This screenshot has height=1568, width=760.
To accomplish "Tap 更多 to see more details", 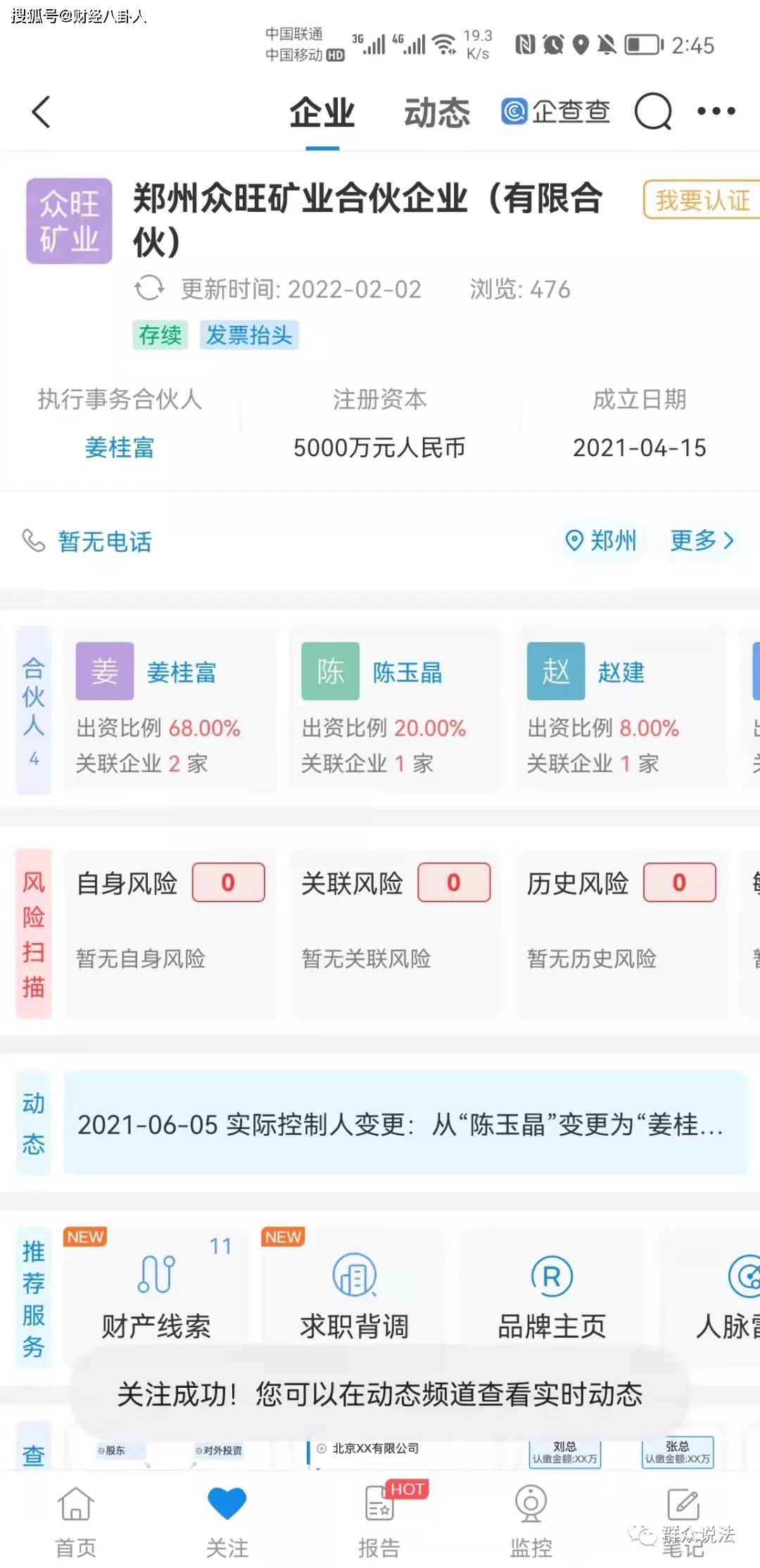I will pos(702,540).
